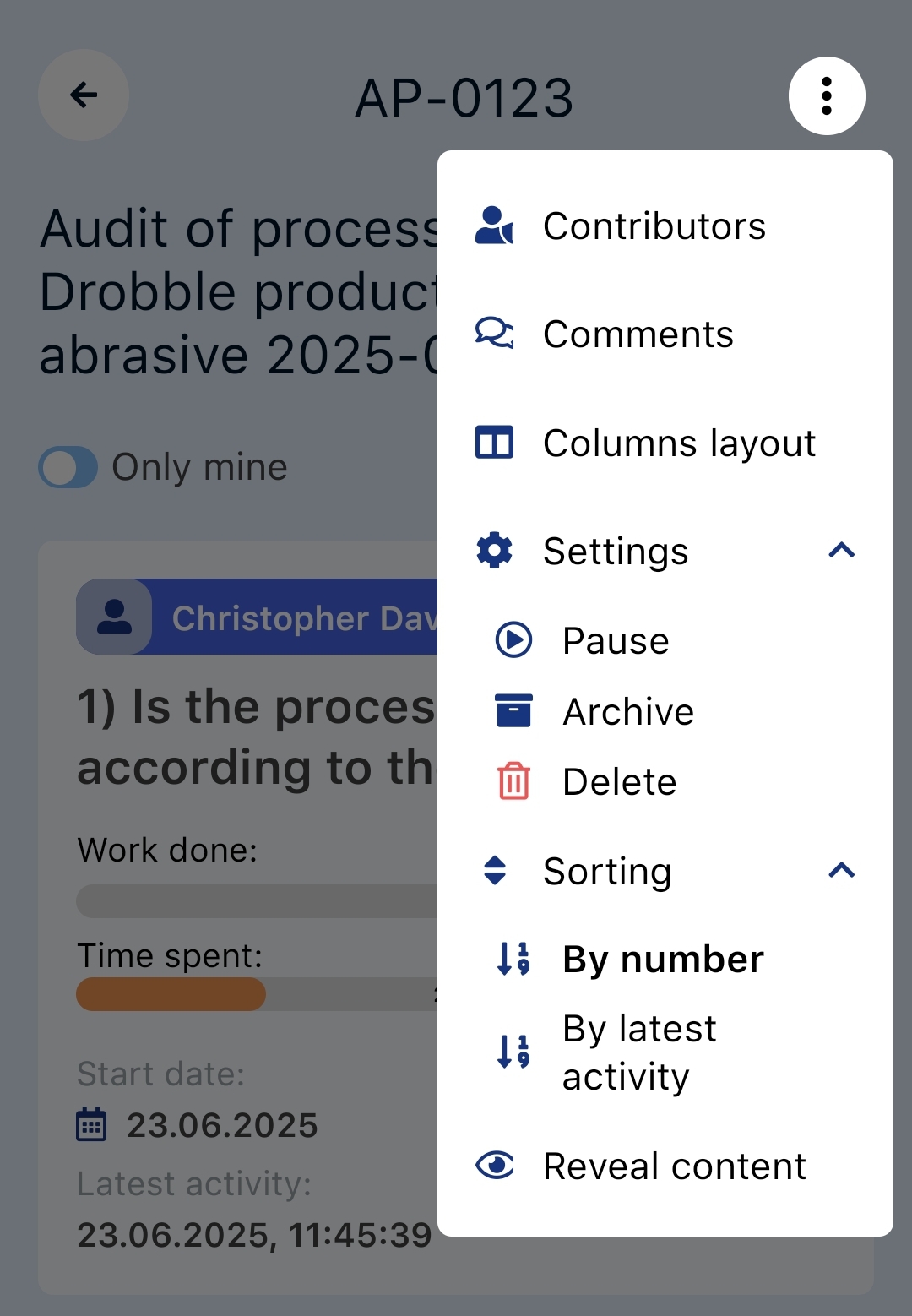This screenshot has height=1316, width=912.
Task: Toggle the Only mine switch
Action: tap(68, 467)
